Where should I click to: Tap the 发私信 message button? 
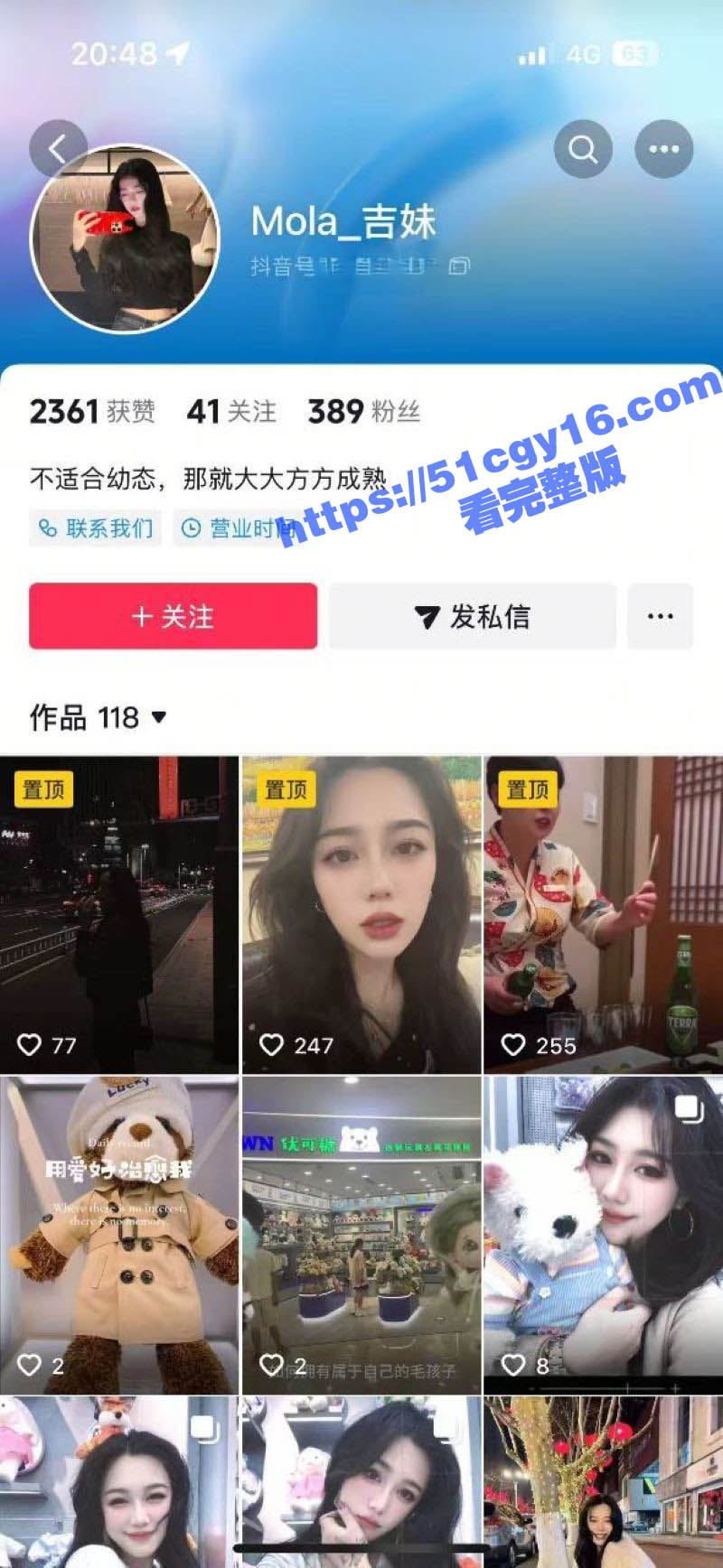[x=472, y=616]
